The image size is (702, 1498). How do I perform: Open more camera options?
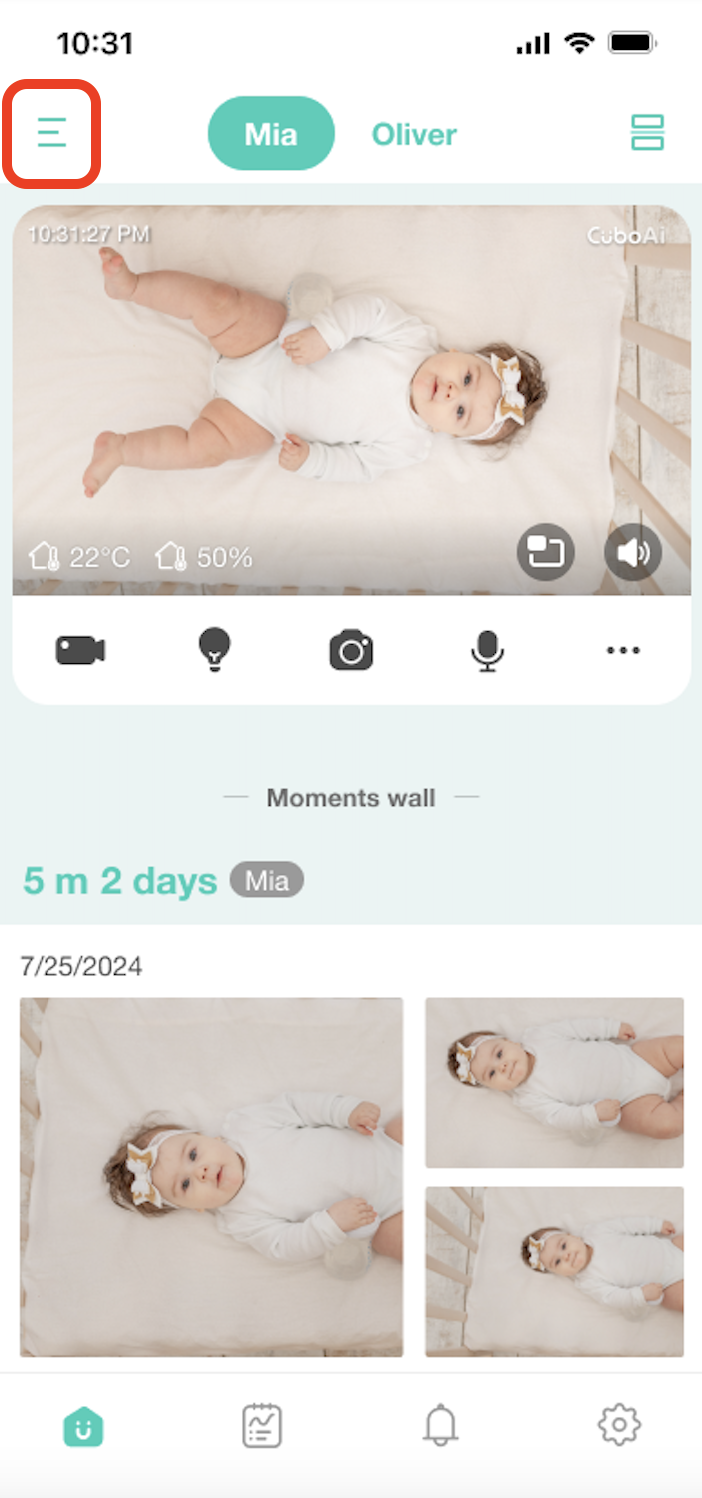[622, 651]
